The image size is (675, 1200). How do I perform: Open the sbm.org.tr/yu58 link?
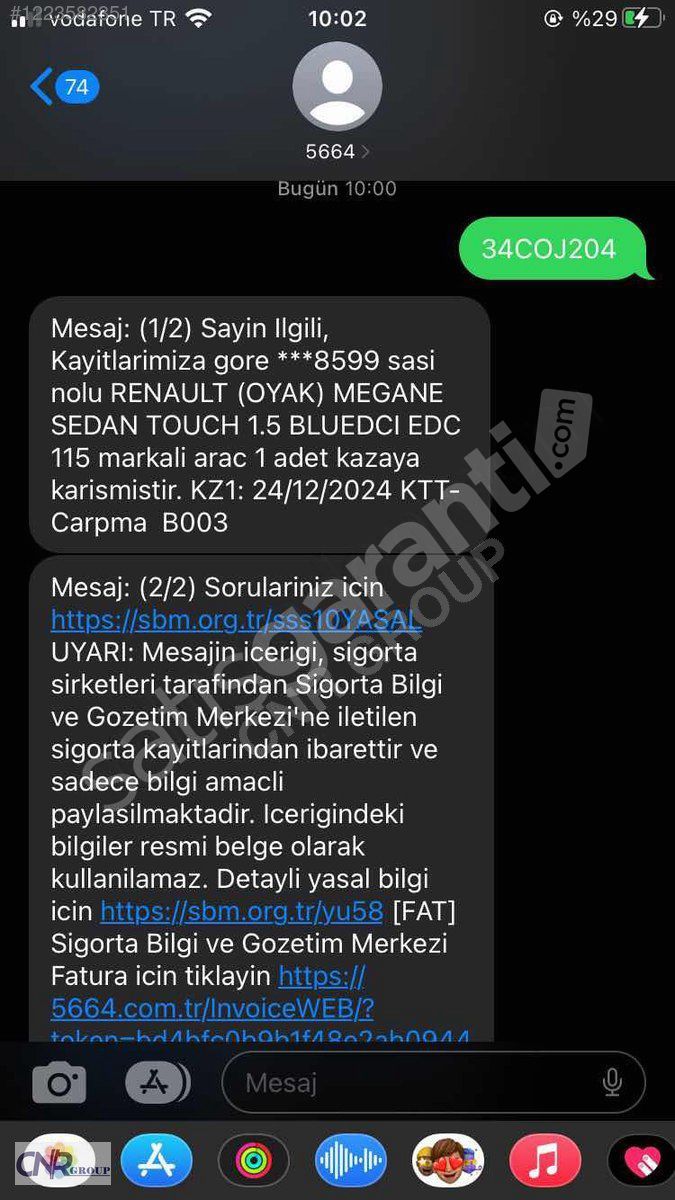tap(242, 911)
